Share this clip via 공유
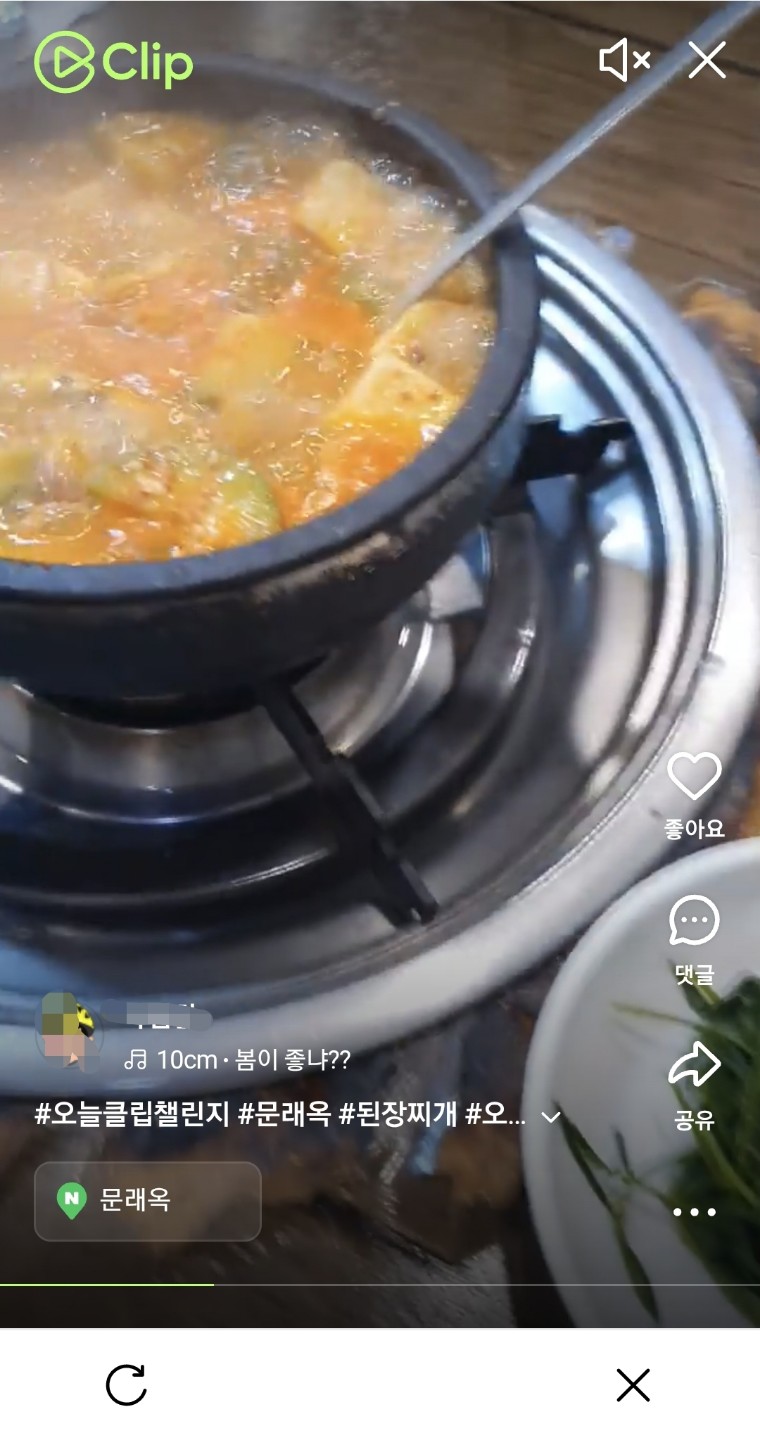This screenshot has height=1440, width=760. (x=694, y=1066)
